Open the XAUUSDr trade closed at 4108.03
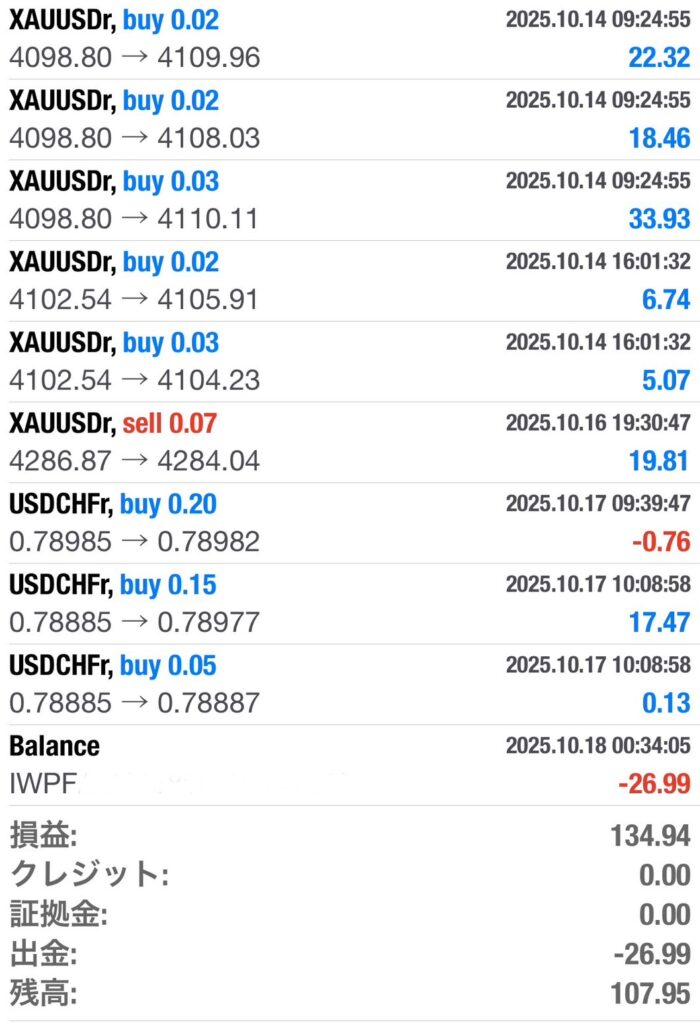The width and height of the screenshot is (700, 1024). pyautogui.click(x=350, y=119)
